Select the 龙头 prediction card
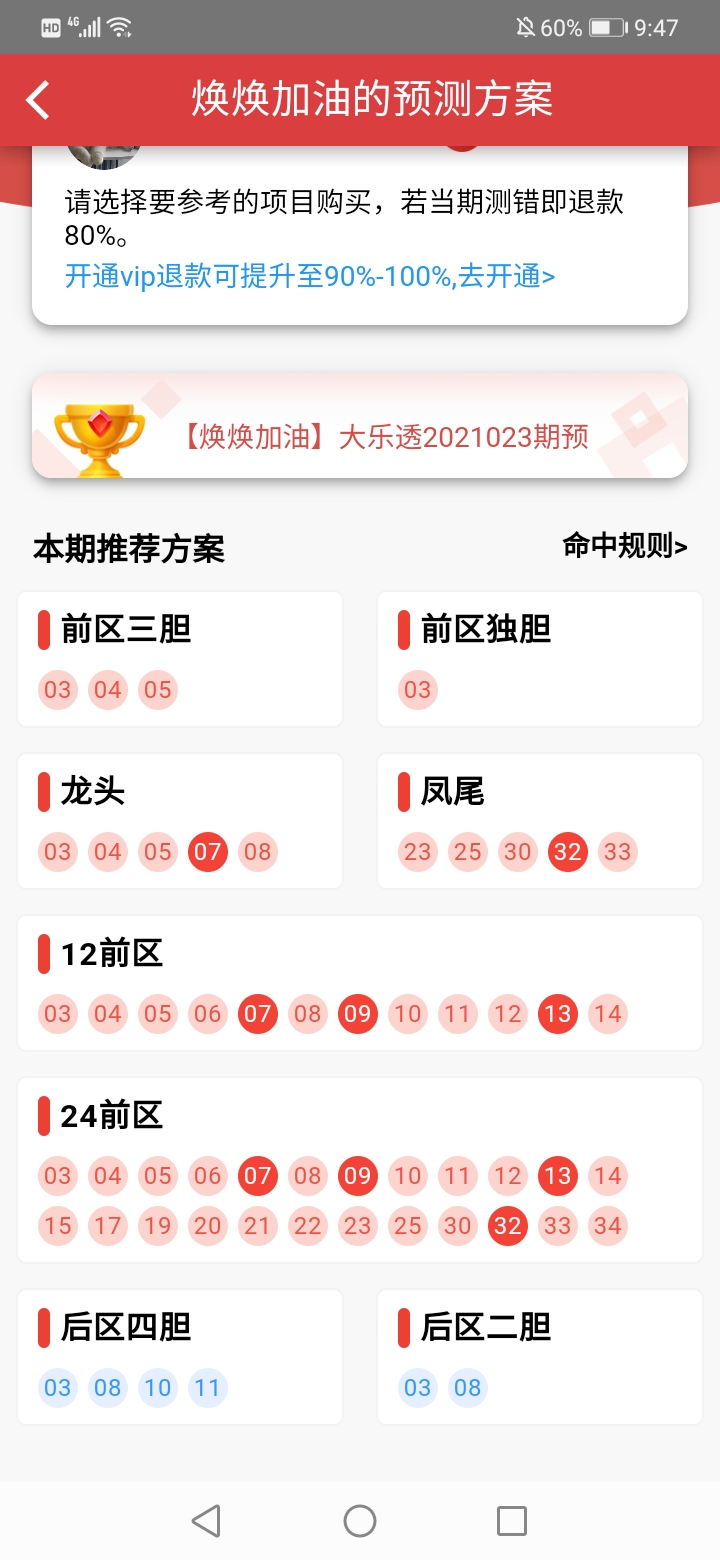720x1560 pixels. click(180, 820)
